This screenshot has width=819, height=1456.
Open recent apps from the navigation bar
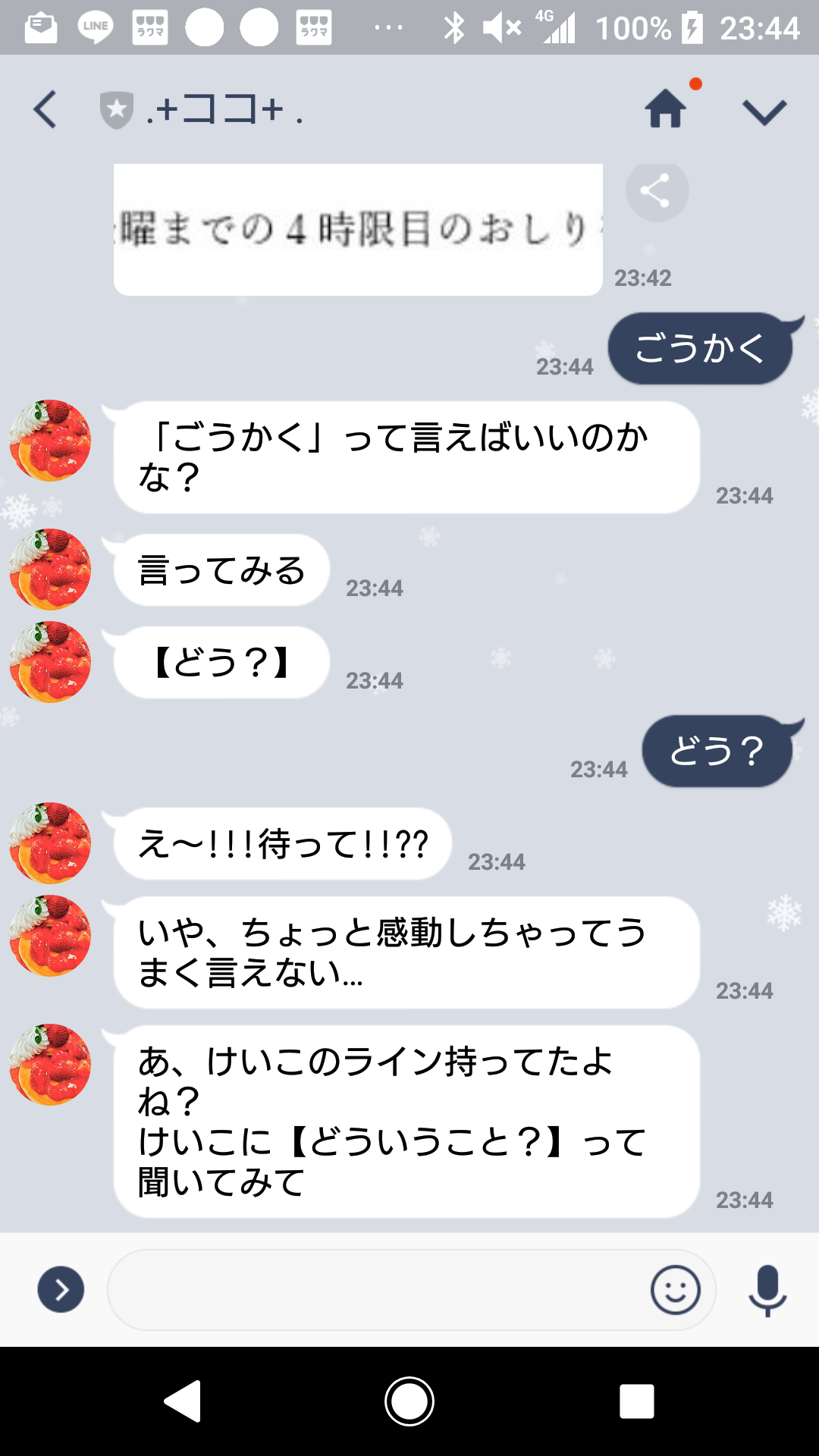(636, 1401)
